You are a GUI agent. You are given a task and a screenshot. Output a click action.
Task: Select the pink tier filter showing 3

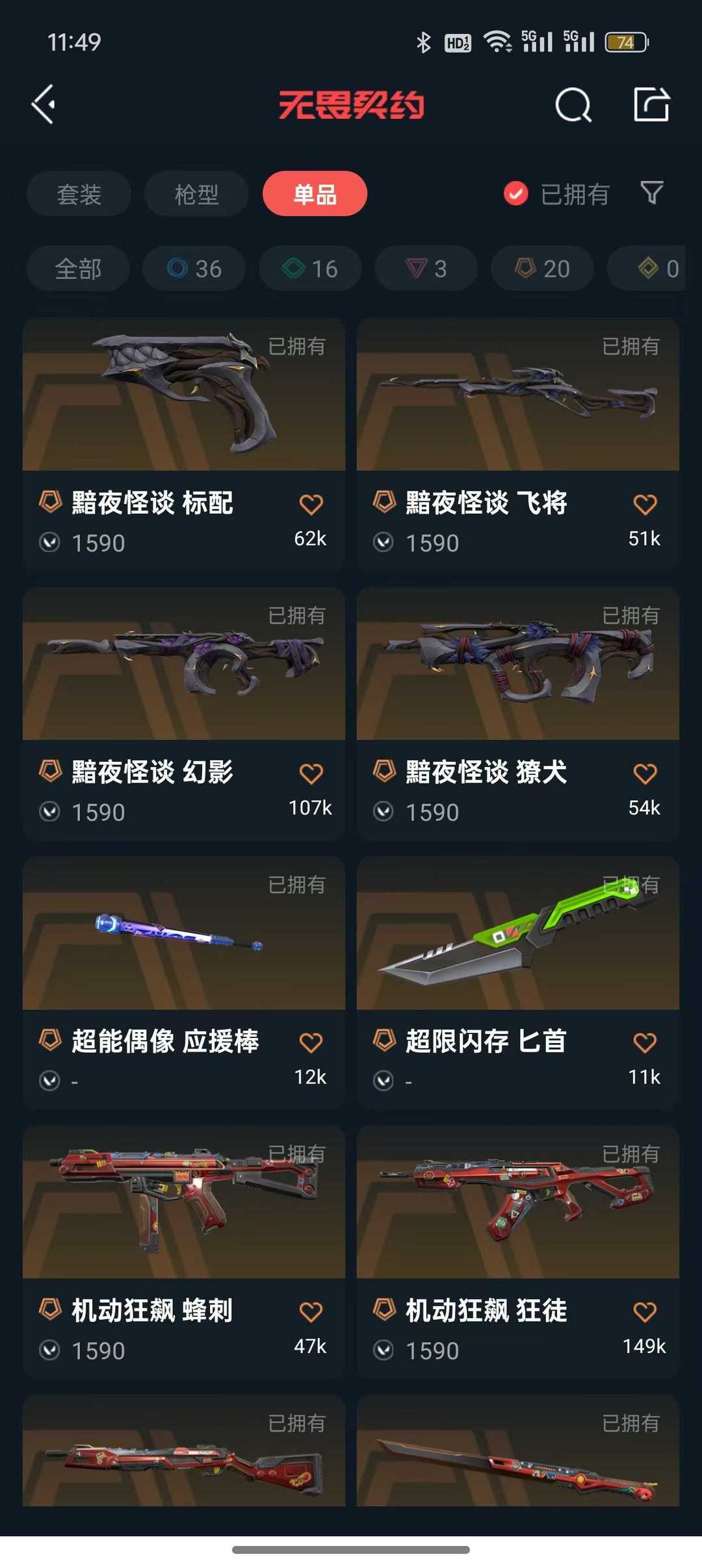426,268
